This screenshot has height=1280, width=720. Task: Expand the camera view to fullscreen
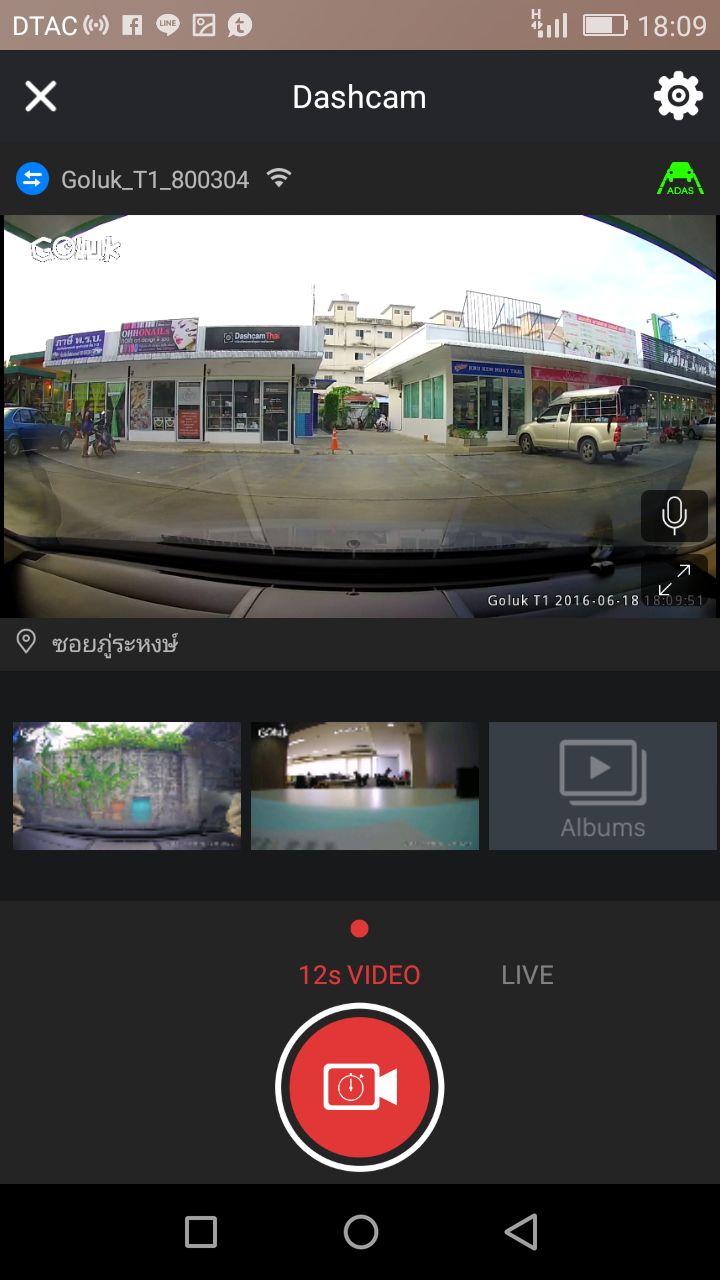(x=675, y=579)
